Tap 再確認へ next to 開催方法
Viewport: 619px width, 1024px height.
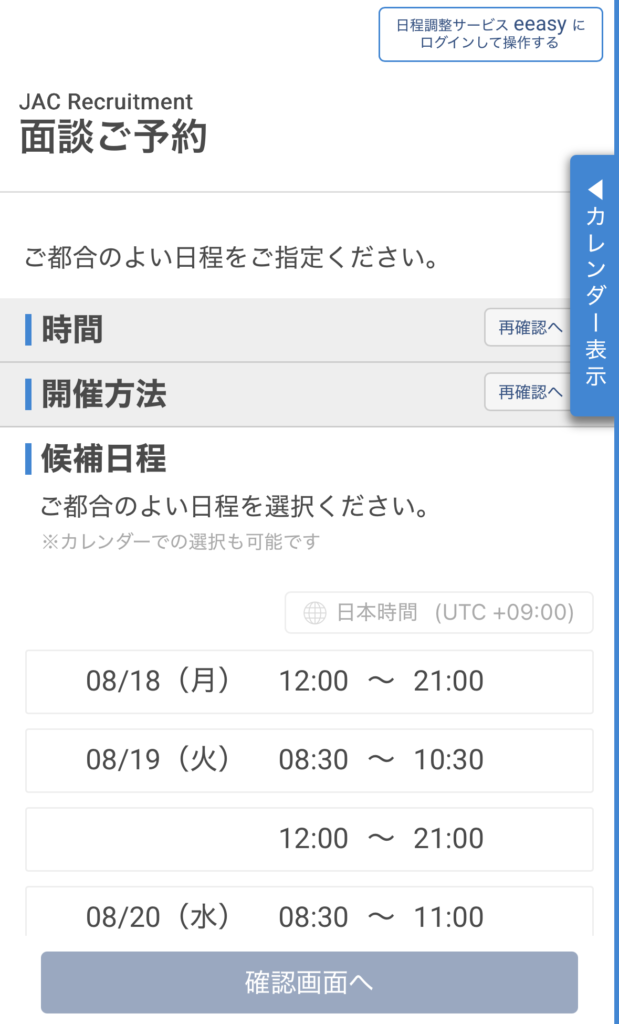pyautogui.click(x=527, y=392)
